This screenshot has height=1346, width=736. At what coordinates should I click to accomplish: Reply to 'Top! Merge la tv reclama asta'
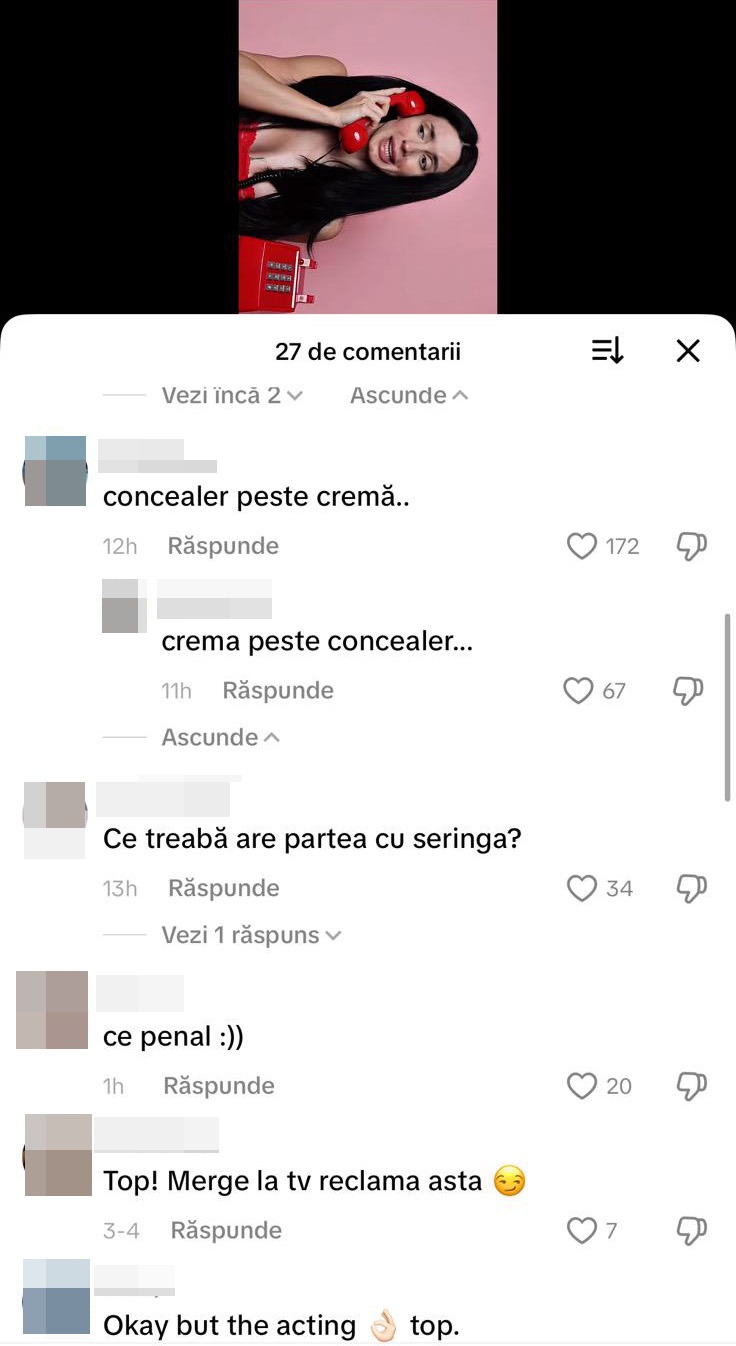click(226, 1230)
